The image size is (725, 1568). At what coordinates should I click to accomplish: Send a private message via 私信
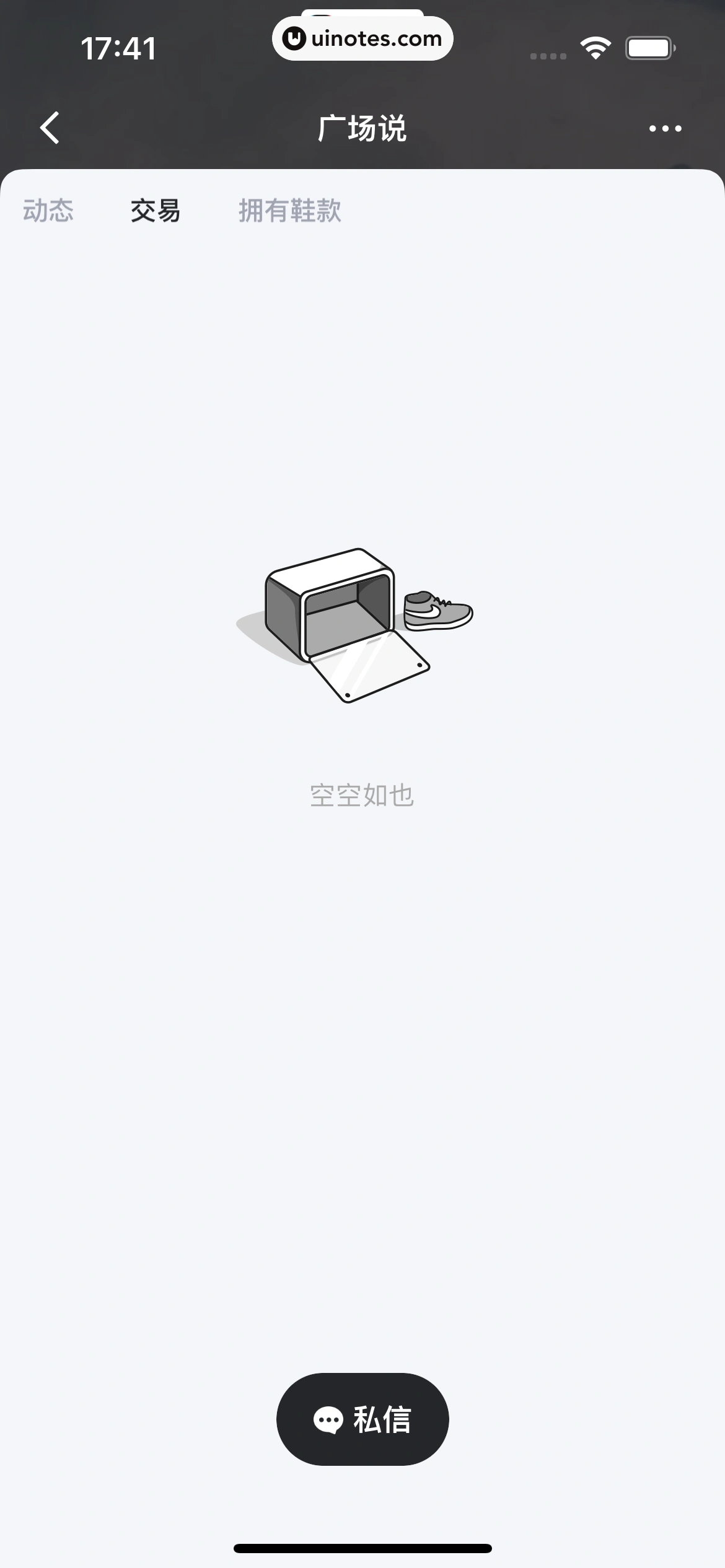click(362, 1419)
